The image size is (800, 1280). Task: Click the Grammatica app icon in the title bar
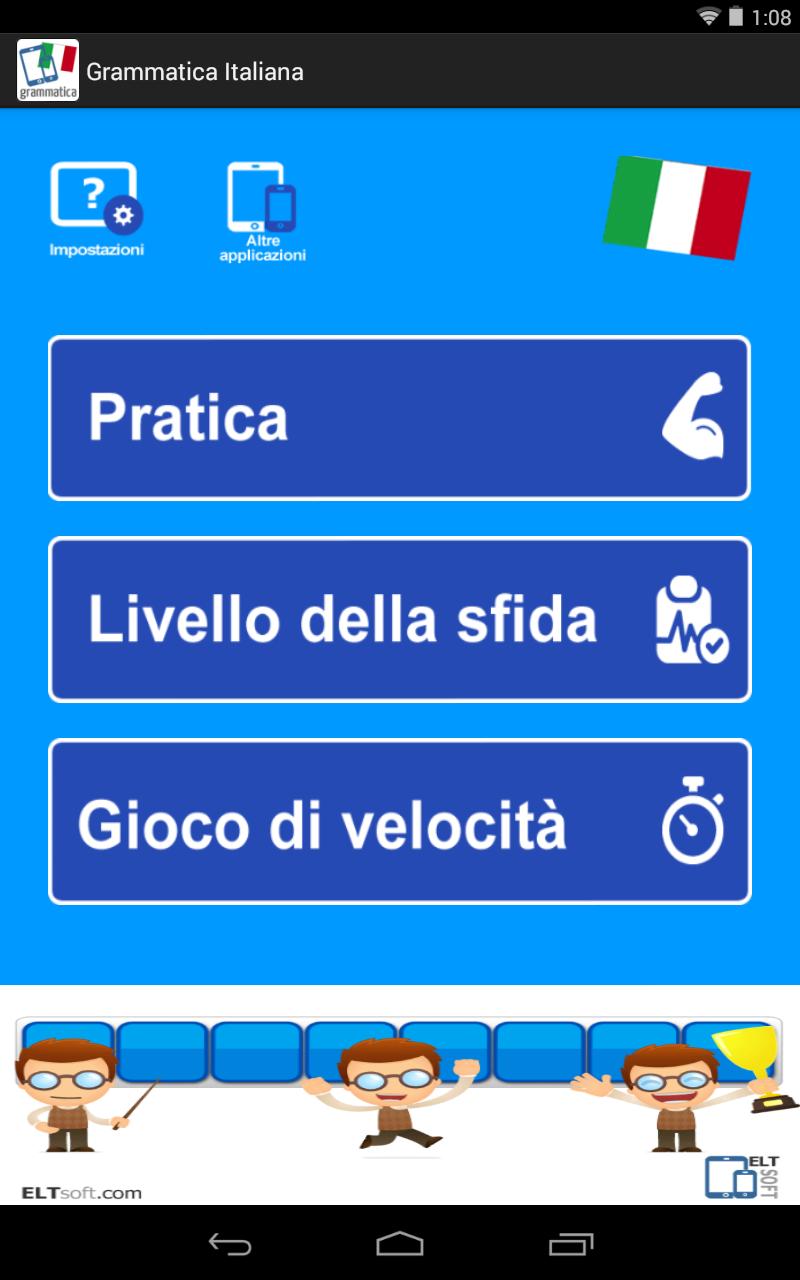click(x=46, y=70)
